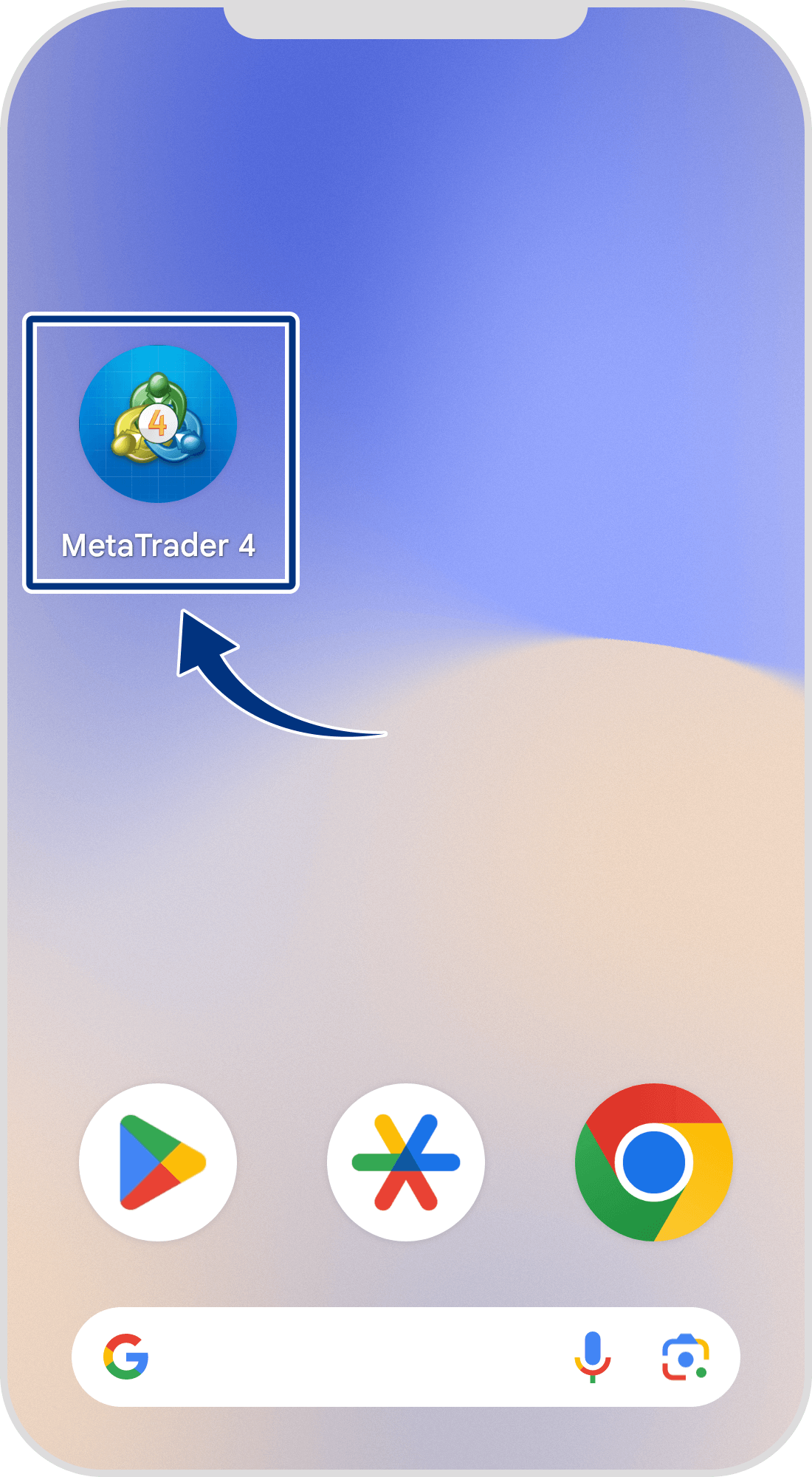Launch the Google Play Store

point(158,1162)
